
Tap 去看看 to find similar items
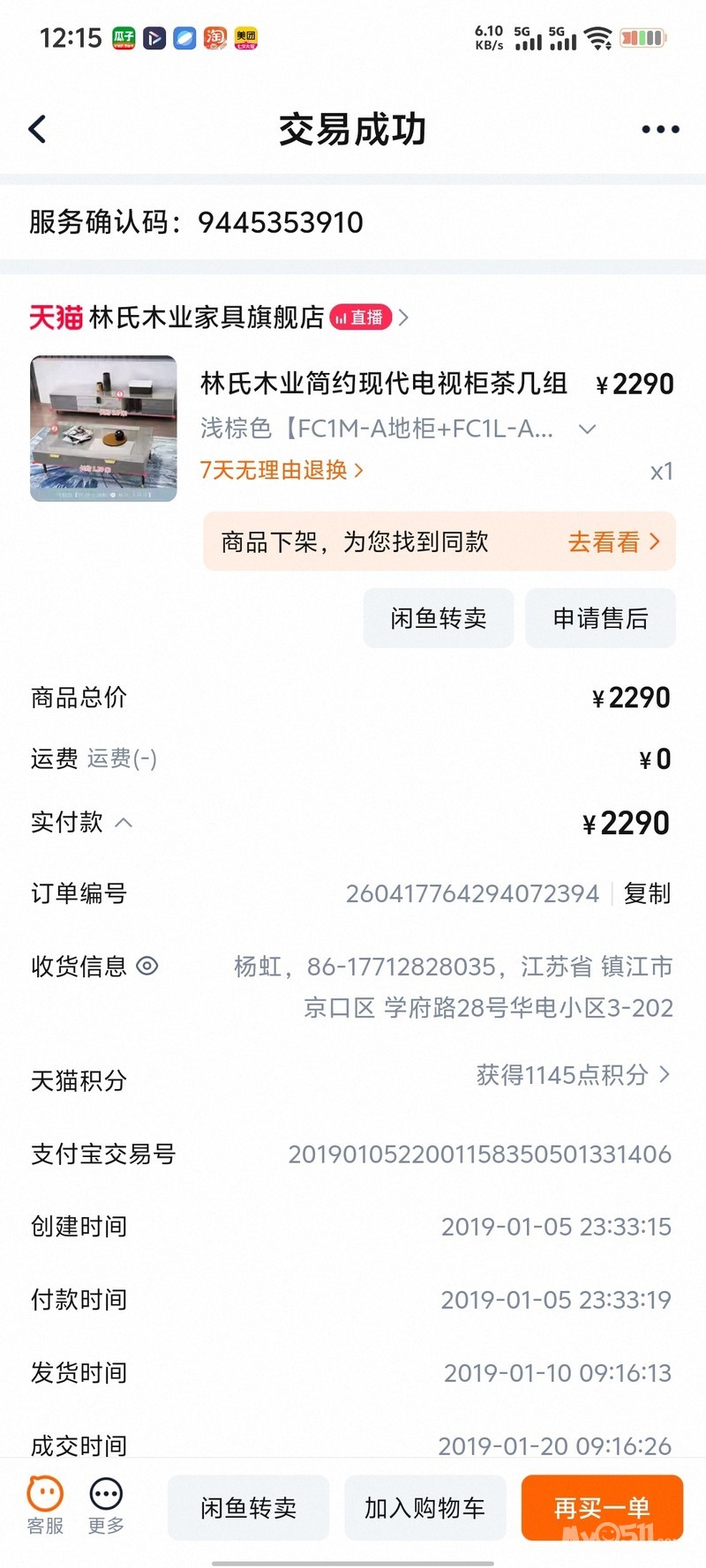coord(613,541)
